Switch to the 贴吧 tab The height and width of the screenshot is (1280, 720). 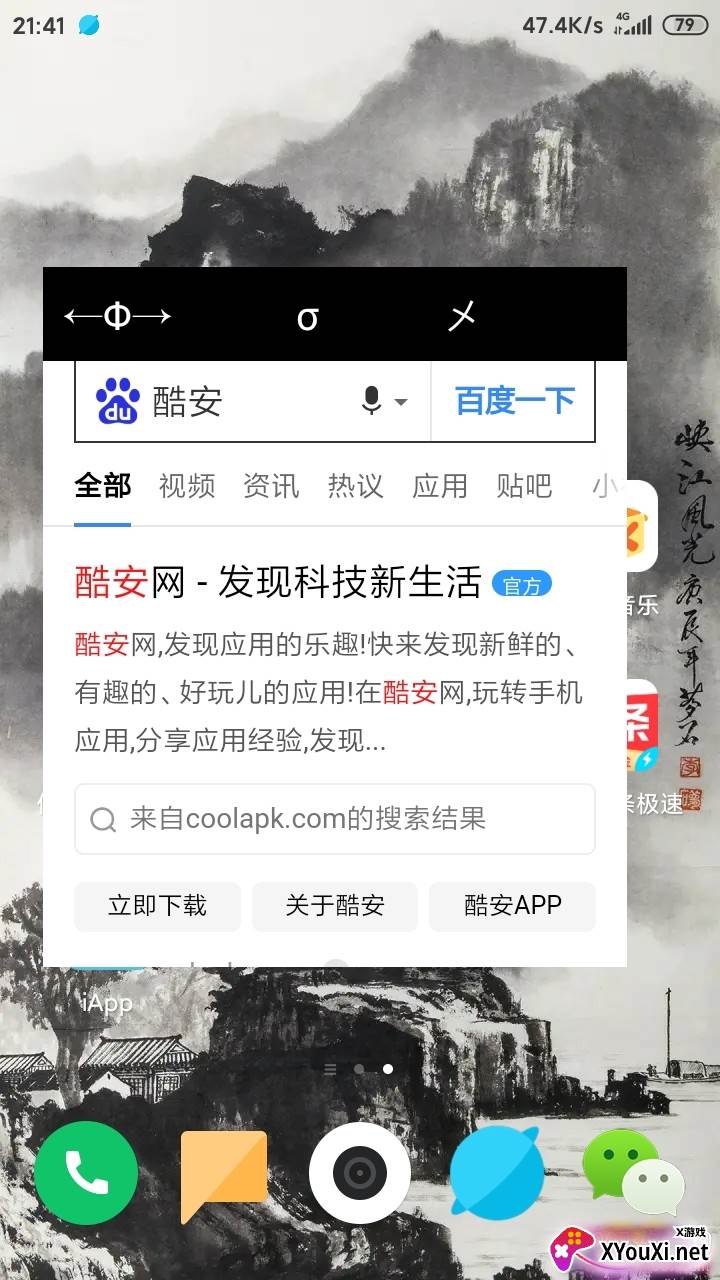click(524, 486)
